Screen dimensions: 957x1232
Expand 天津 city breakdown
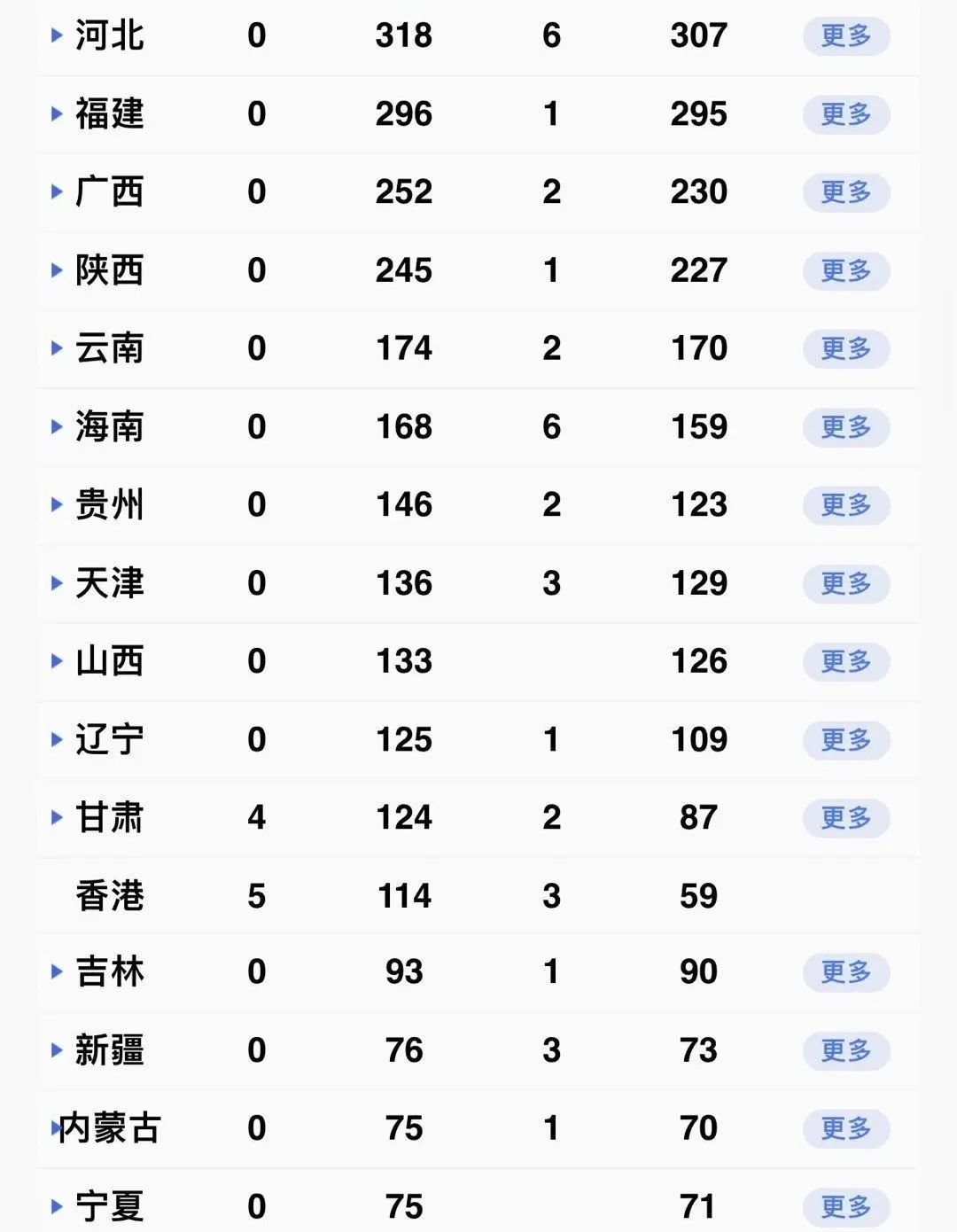point(58,583)
